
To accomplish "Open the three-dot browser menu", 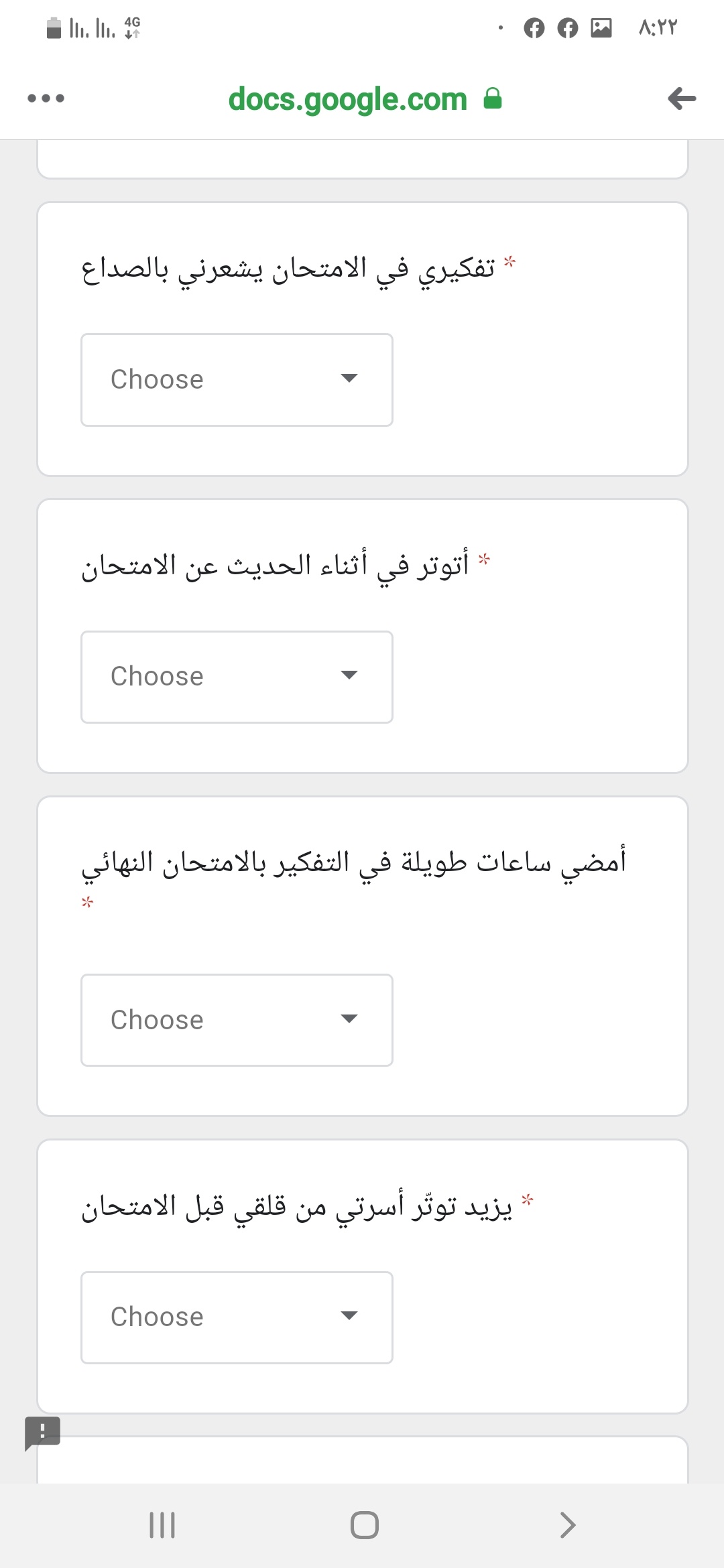I will pyautogui.click(x=46, y=99).
